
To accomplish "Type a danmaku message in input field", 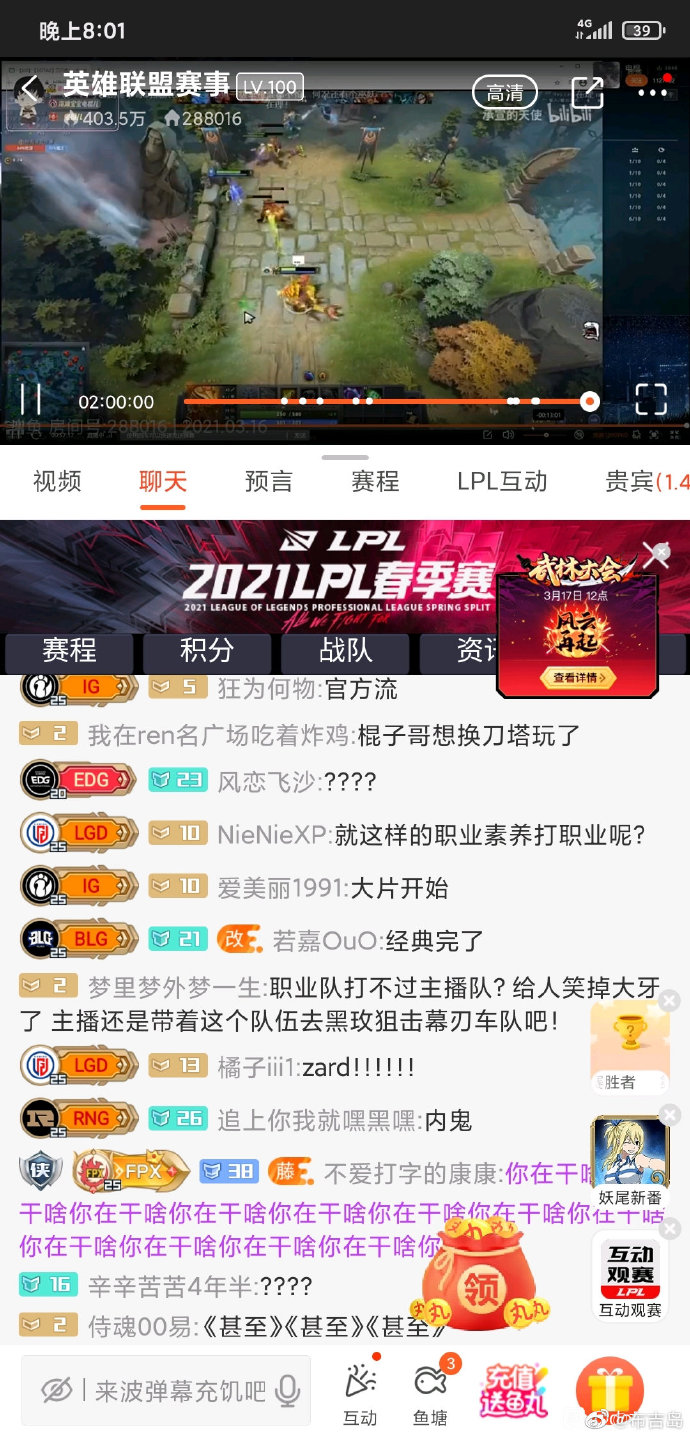I will pos(180,1390).
